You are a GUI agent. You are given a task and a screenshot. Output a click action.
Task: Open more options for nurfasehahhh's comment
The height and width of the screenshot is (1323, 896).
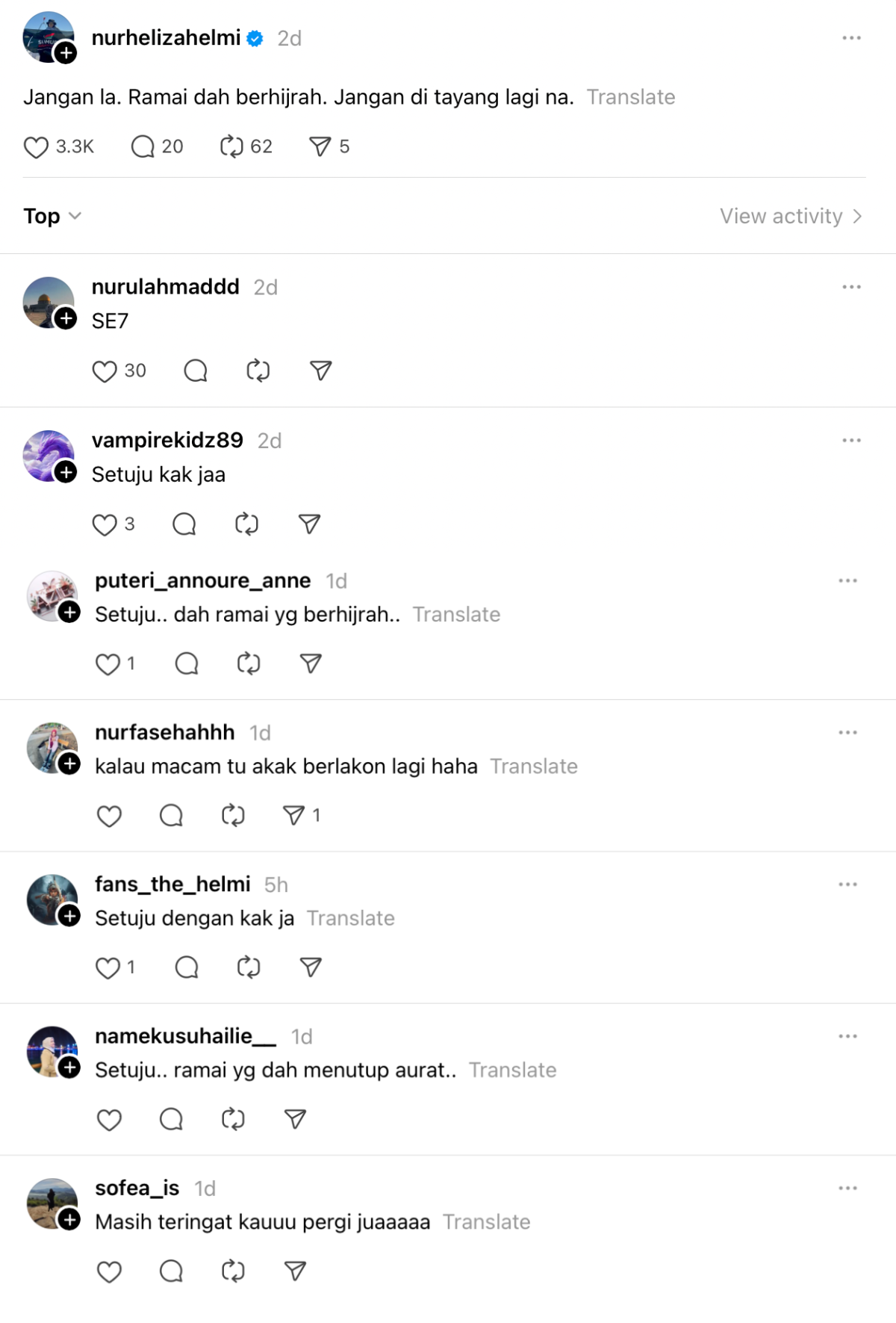tap(847, 733)
